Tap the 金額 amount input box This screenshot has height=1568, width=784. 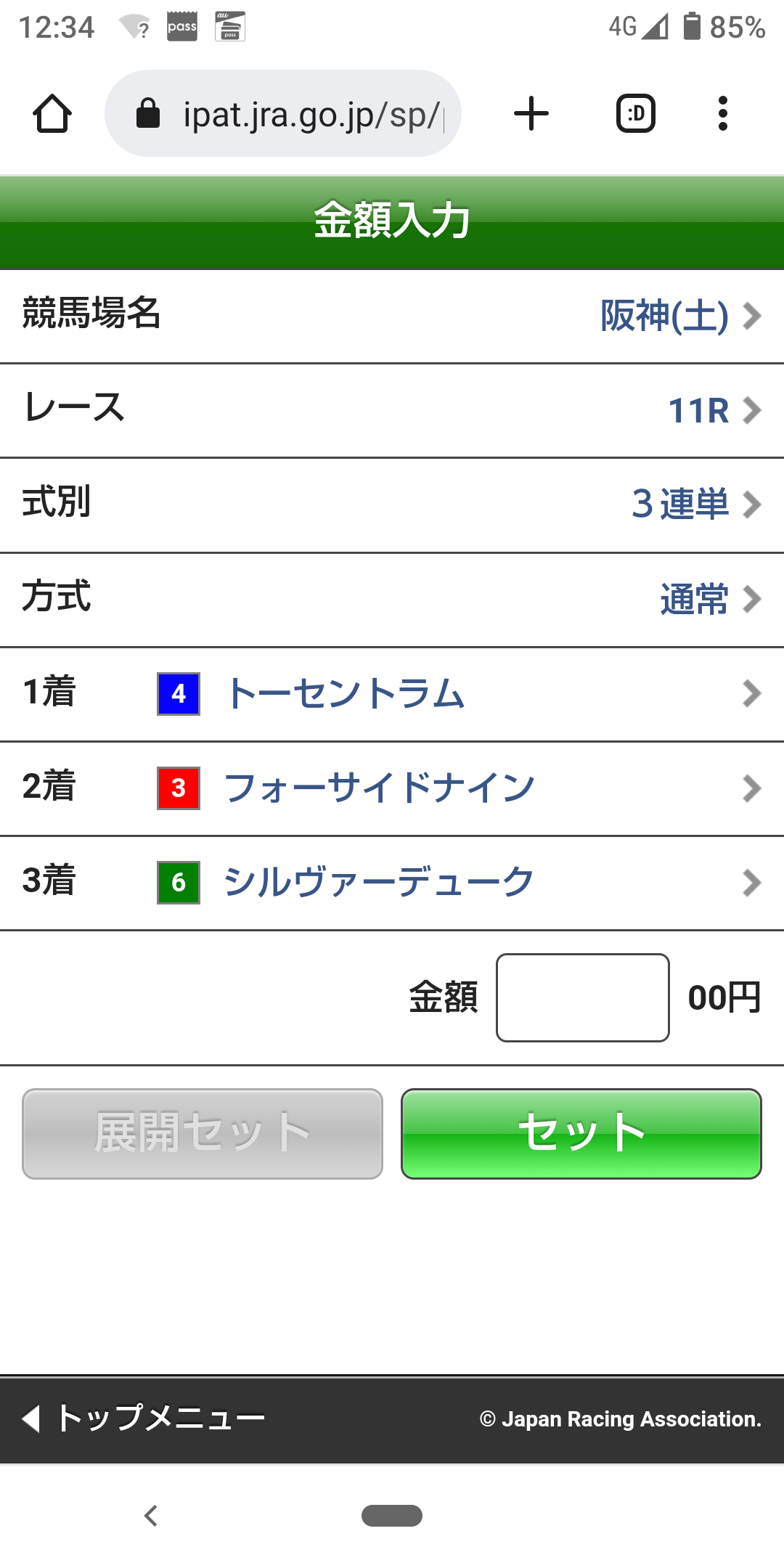tap(582, 998)
